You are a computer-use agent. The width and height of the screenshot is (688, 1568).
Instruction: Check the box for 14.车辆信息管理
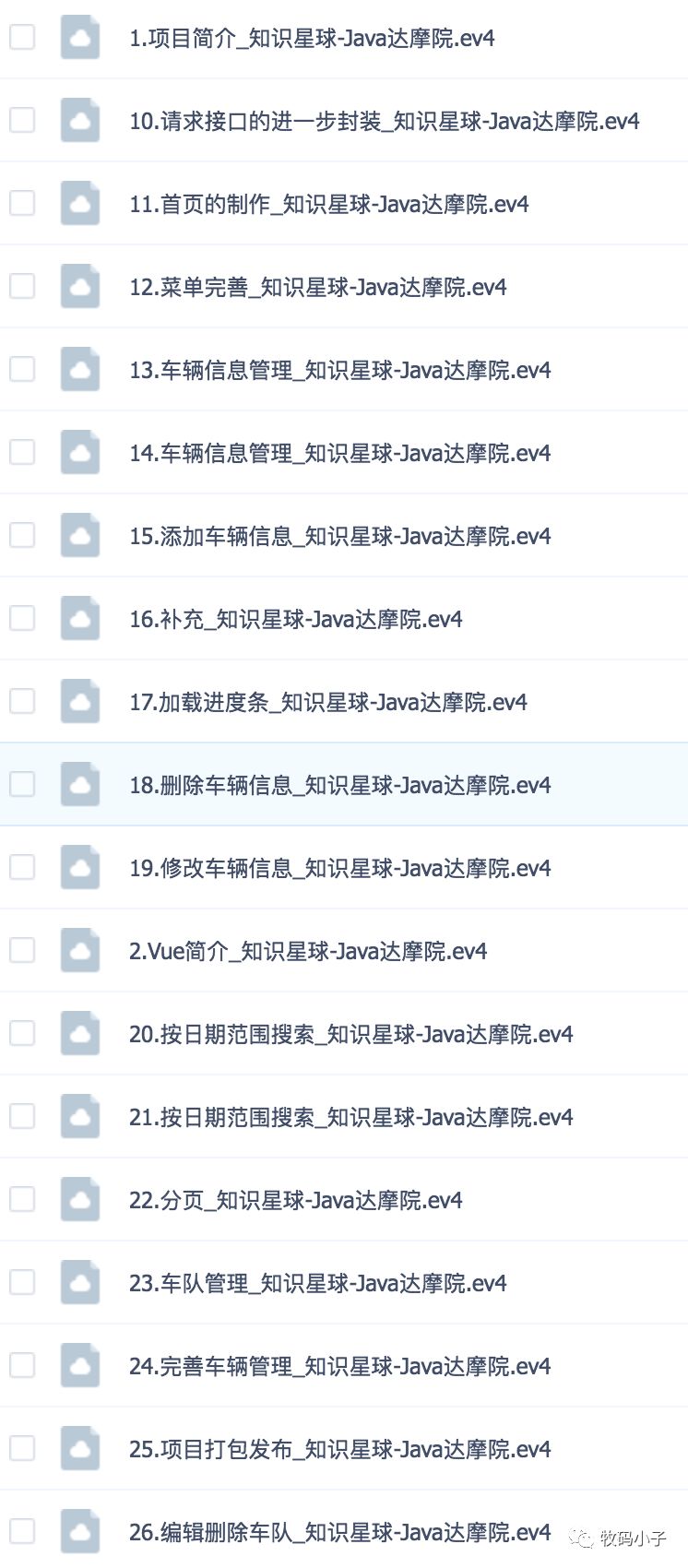click(22, 452)
